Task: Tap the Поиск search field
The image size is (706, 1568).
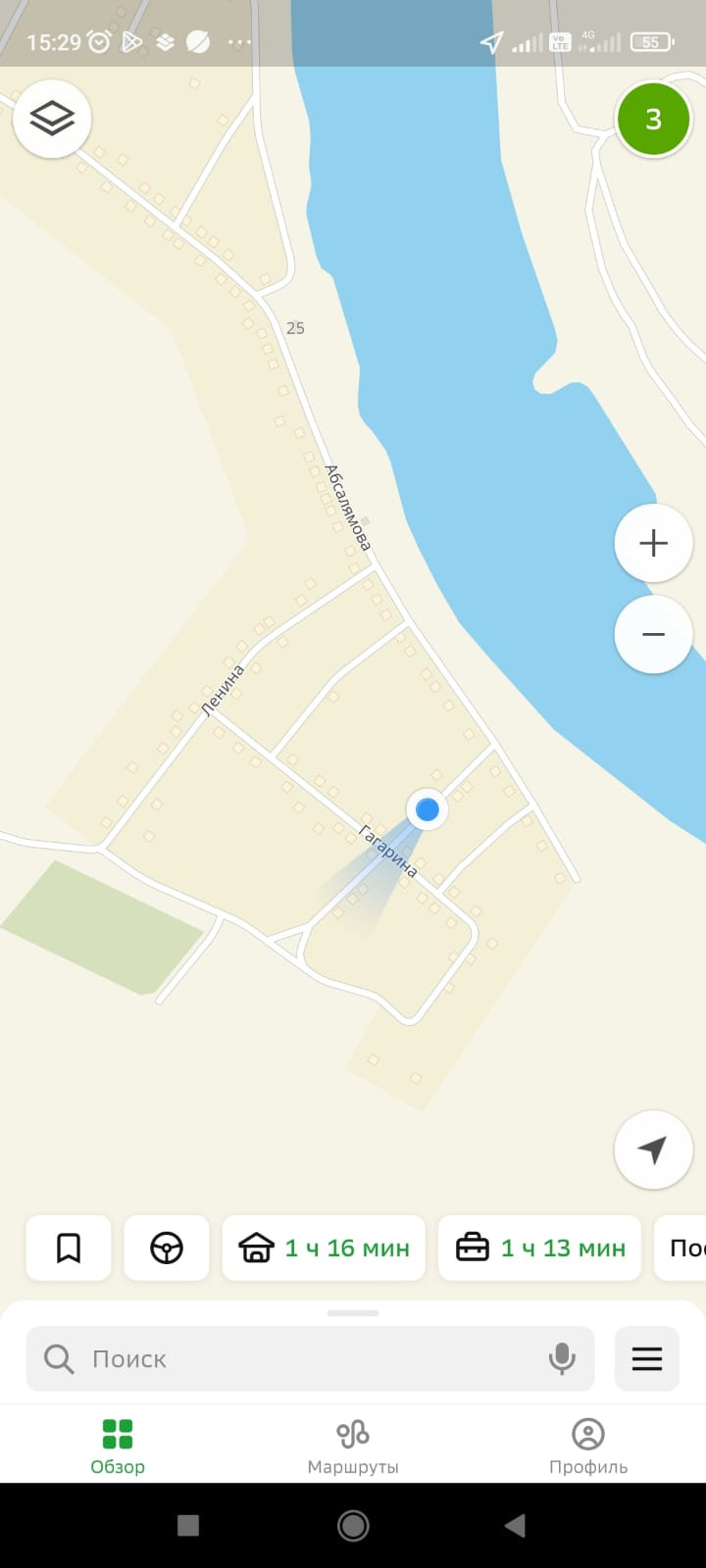Action: pos(294,1358)
